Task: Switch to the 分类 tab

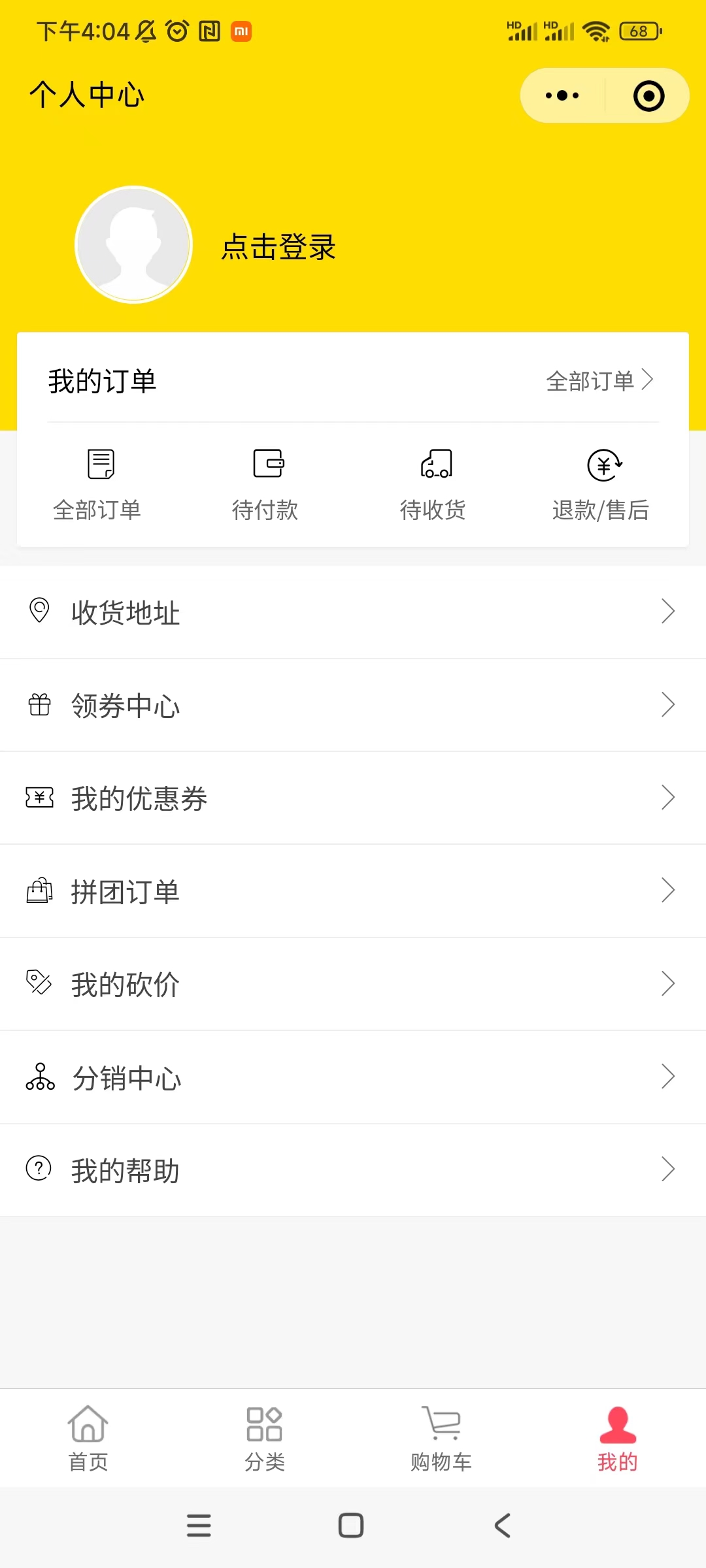Action: (265, 1439)
